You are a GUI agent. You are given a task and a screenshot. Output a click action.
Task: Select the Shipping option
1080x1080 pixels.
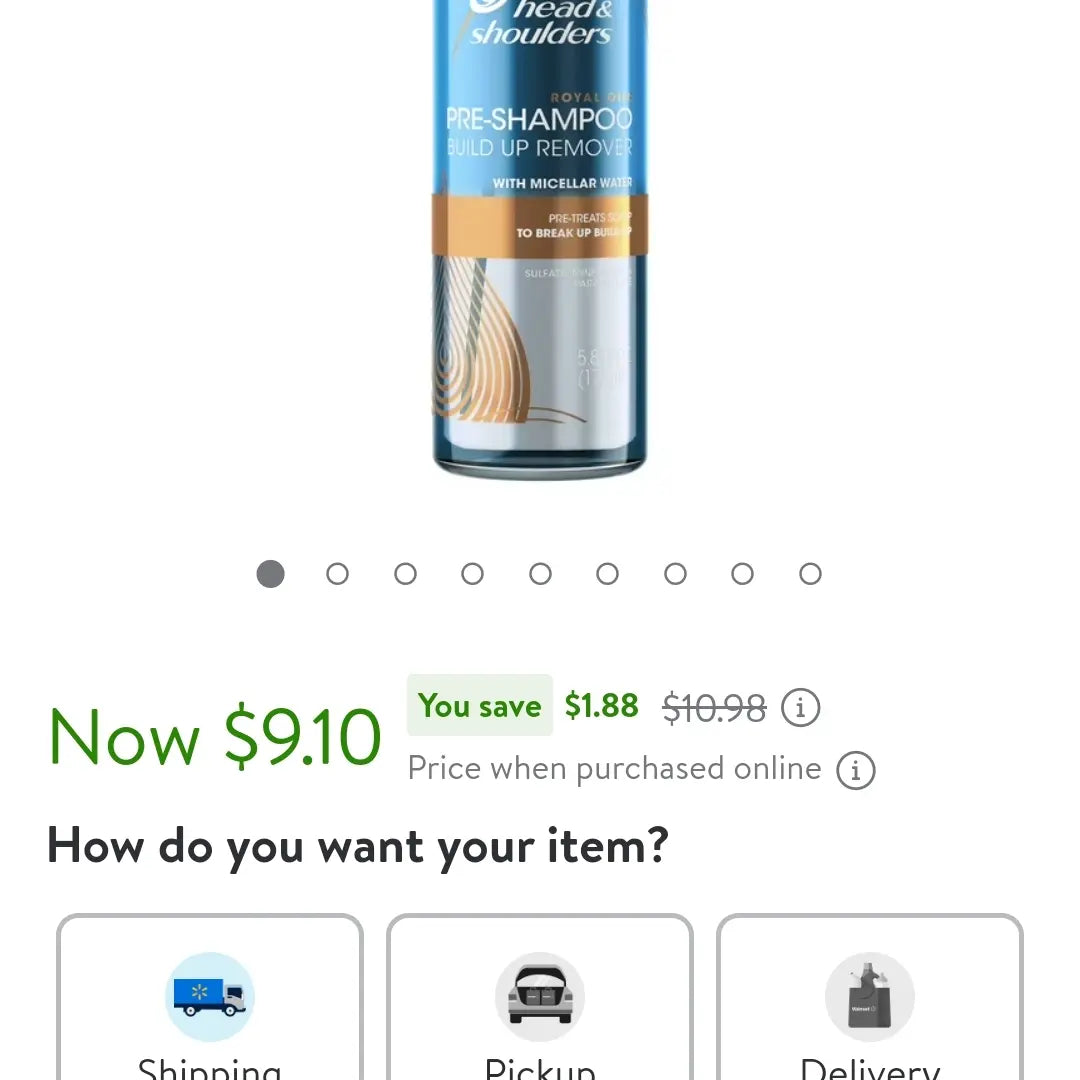click(x=210, y=1000)
